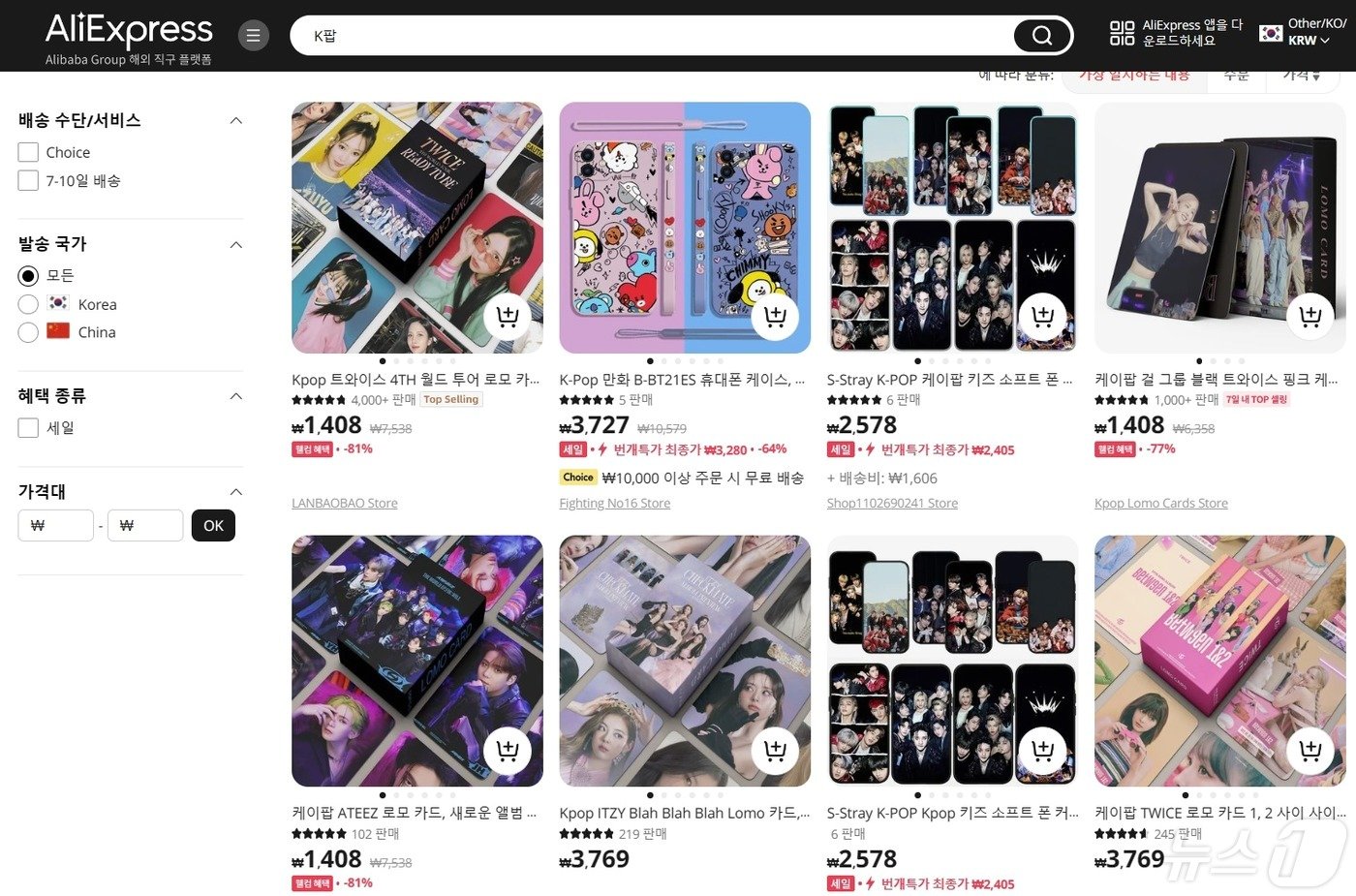This screenshot has width=1356, height=896.
Task: Tap the K팝 search field
Action: tap(649, 36)
